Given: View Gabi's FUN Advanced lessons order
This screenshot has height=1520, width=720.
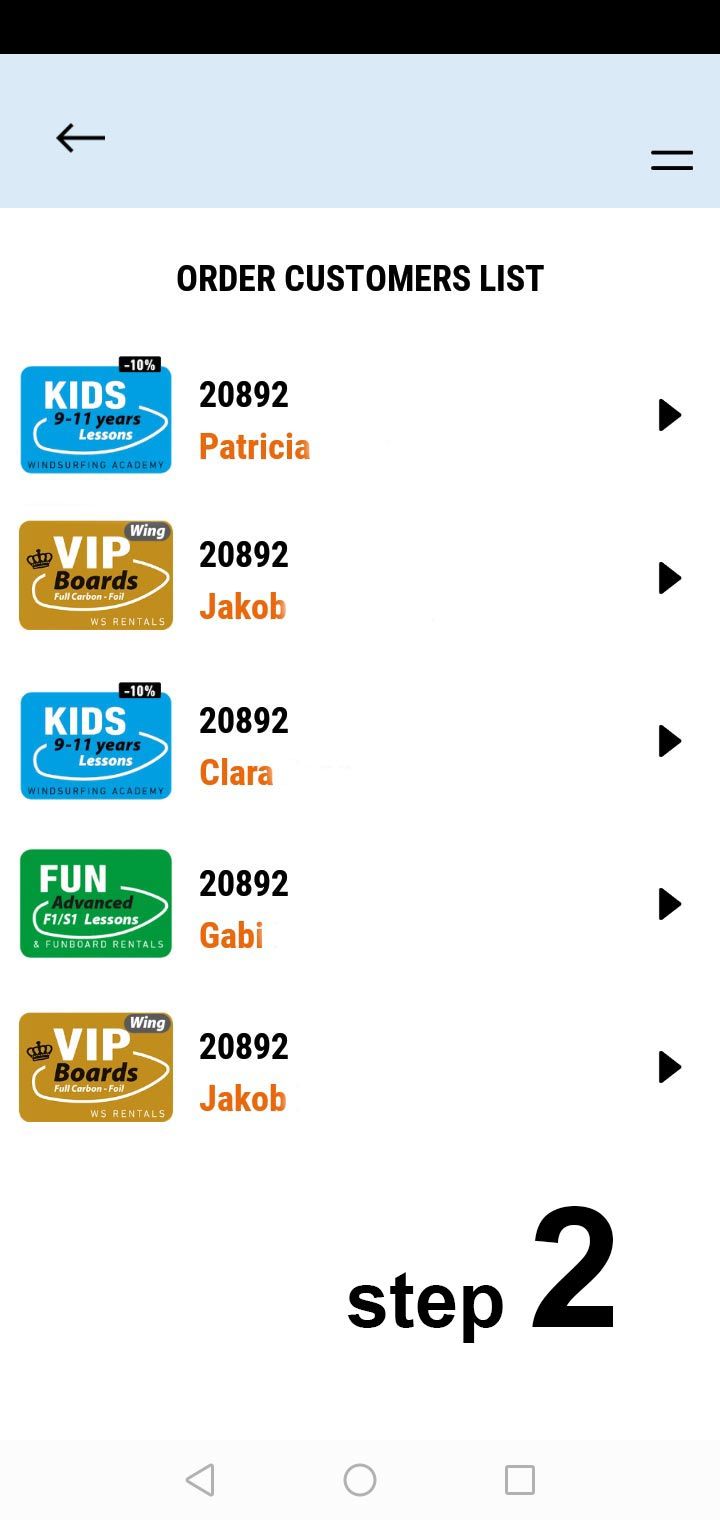Looking at the screenshot, I should [x=360, y=904].
